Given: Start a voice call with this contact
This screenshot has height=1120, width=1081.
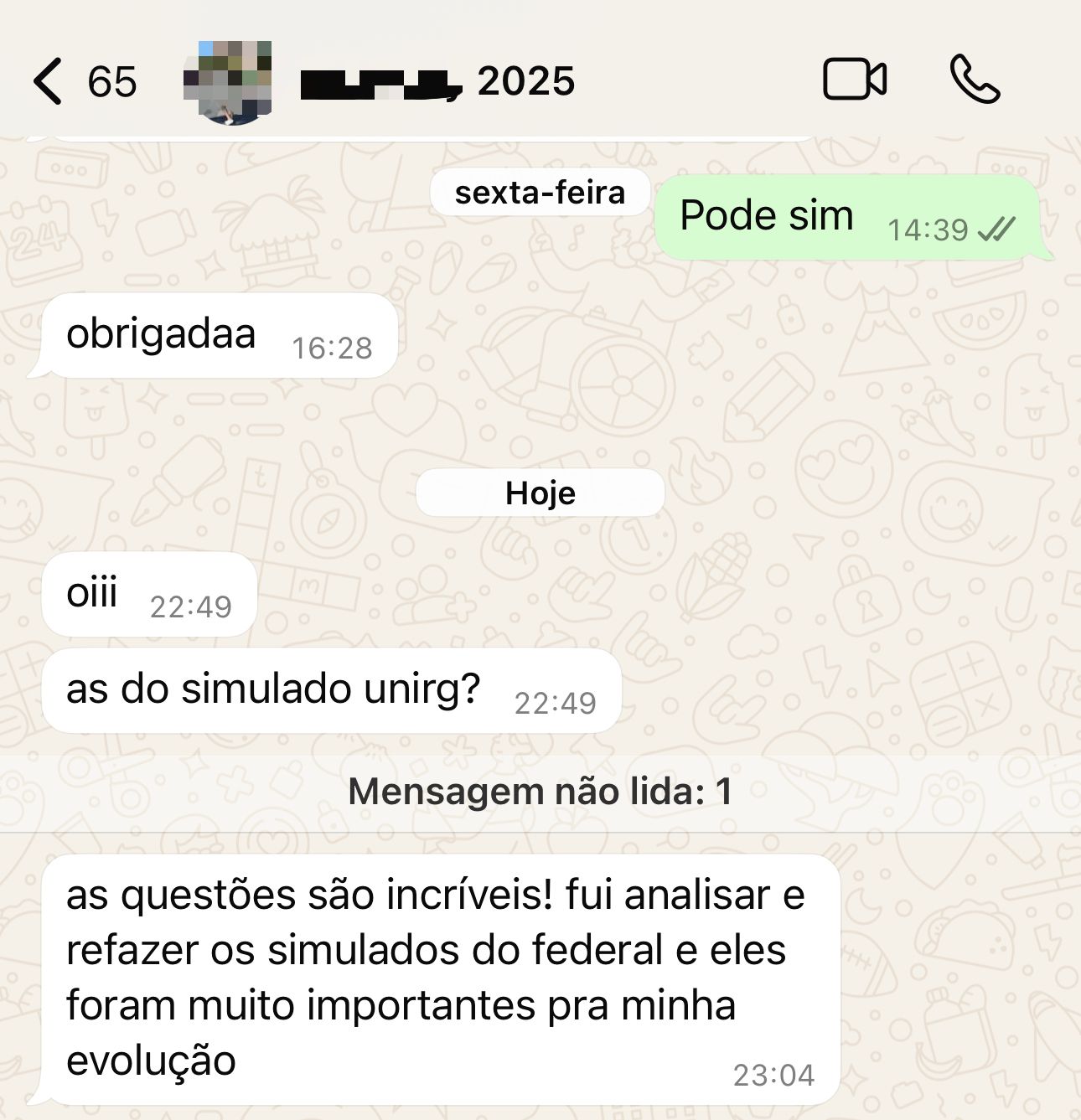Looking at the screenshot, I should (975, 80).
